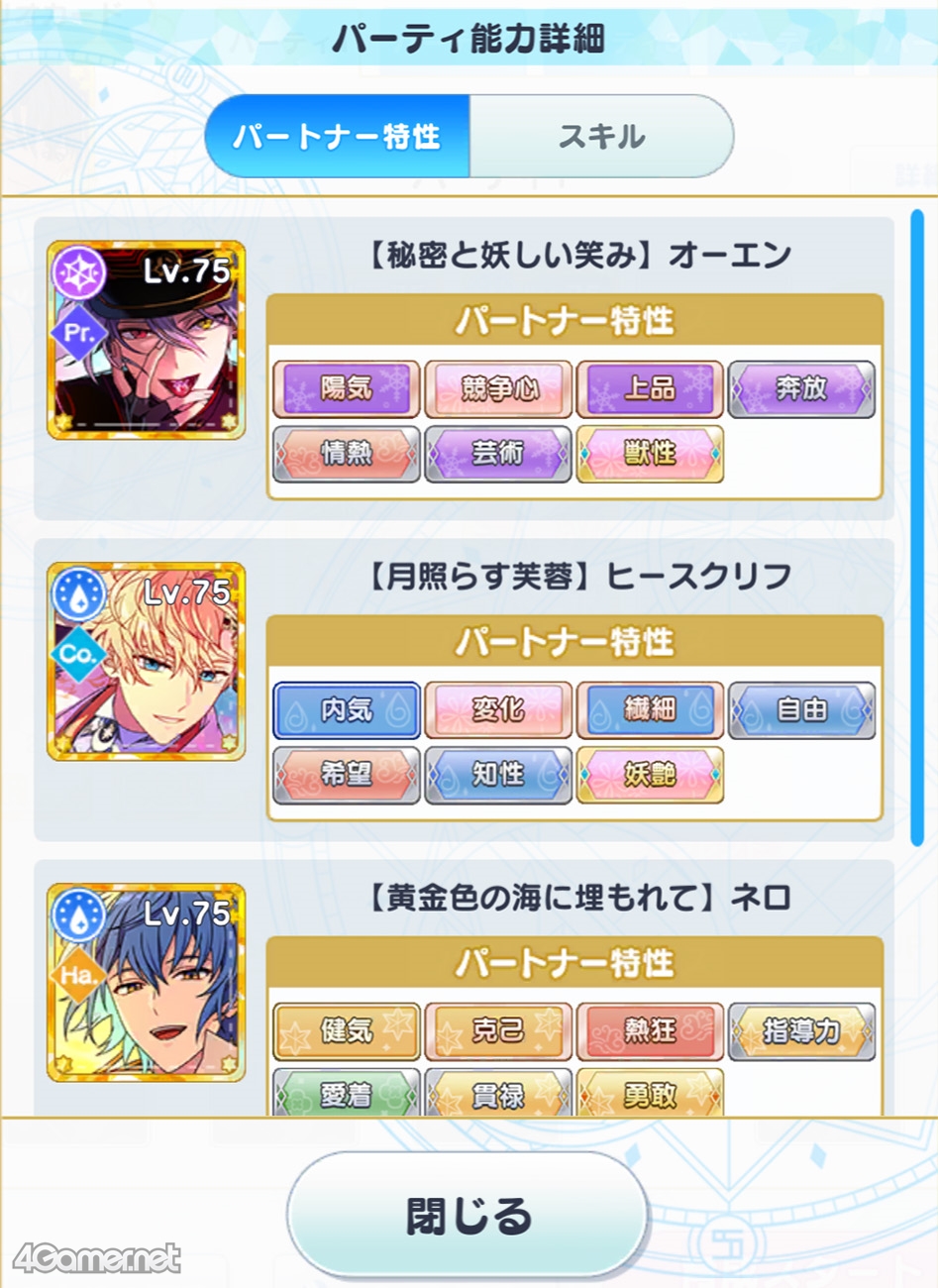
Task: Select the パートナー特性 tab
Action: (x=337, y=137)
